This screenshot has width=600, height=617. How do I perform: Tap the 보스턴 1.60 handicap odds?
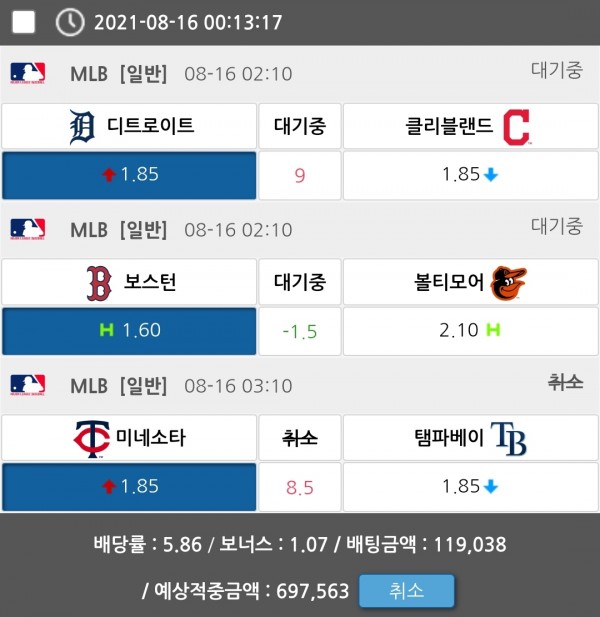click(129, 330)
